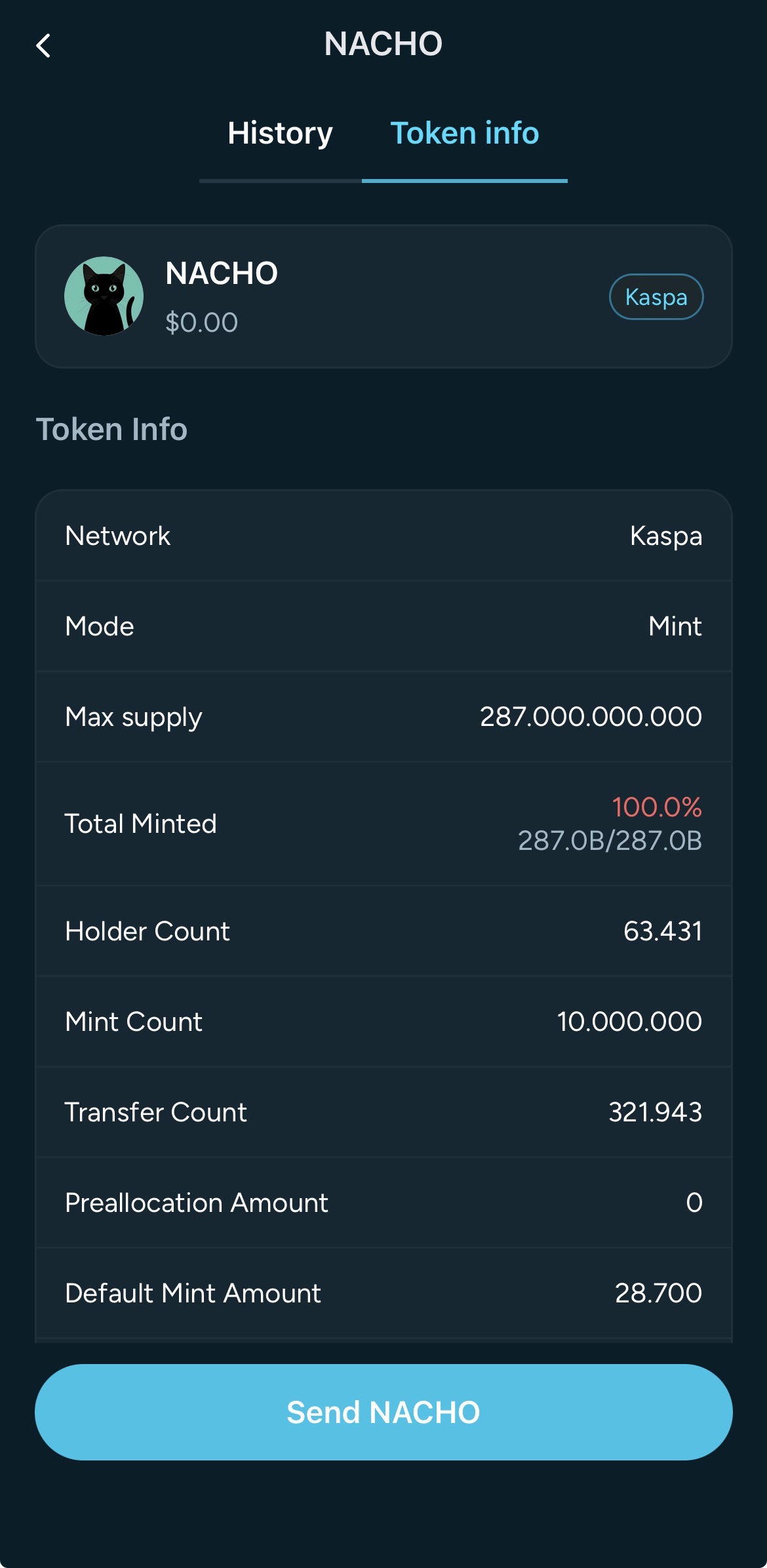
Task: Tap the Holder Count row
Action: pos(383,931)
